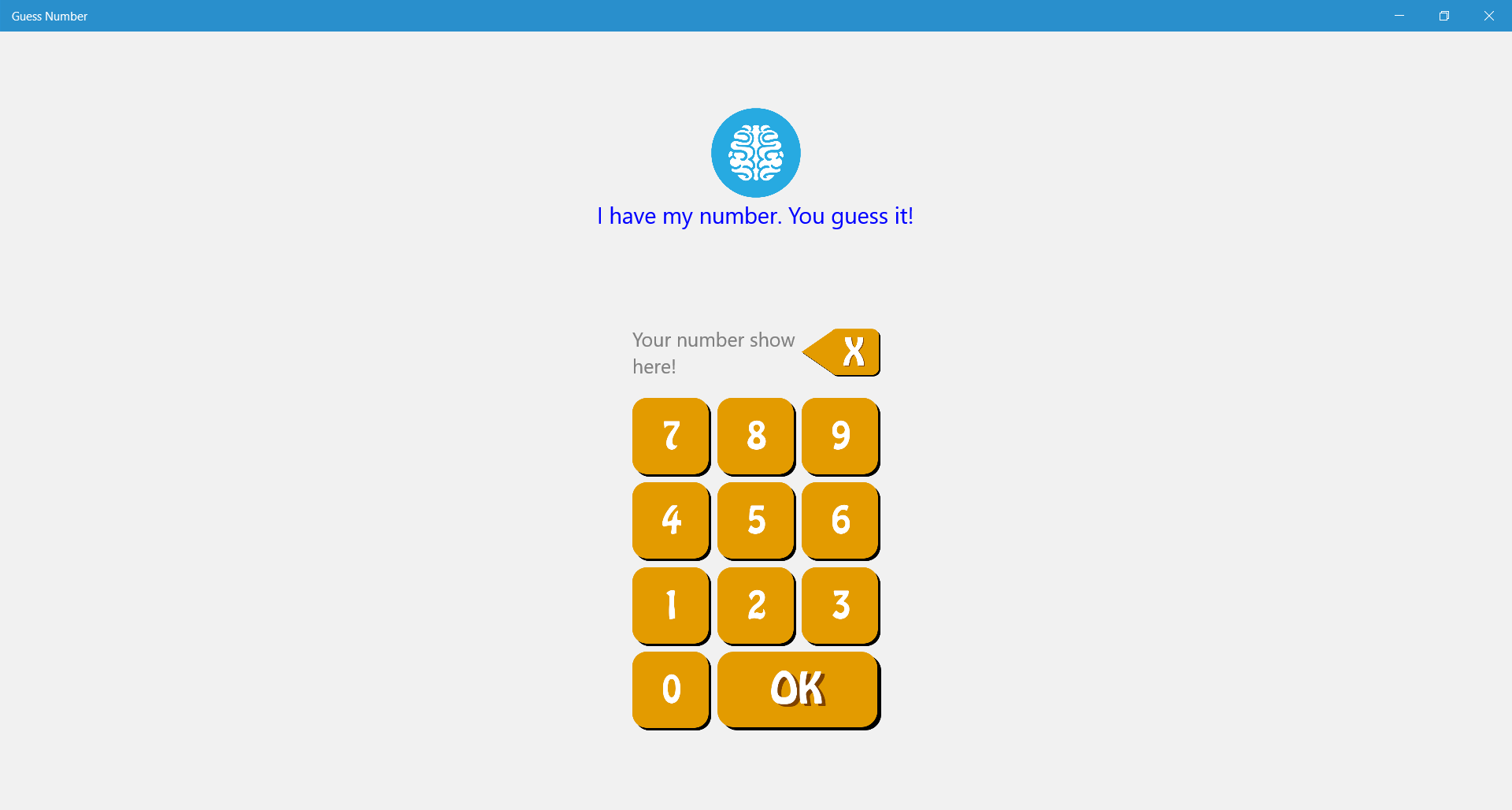Confirm the guess with OK

click(798, 689)
